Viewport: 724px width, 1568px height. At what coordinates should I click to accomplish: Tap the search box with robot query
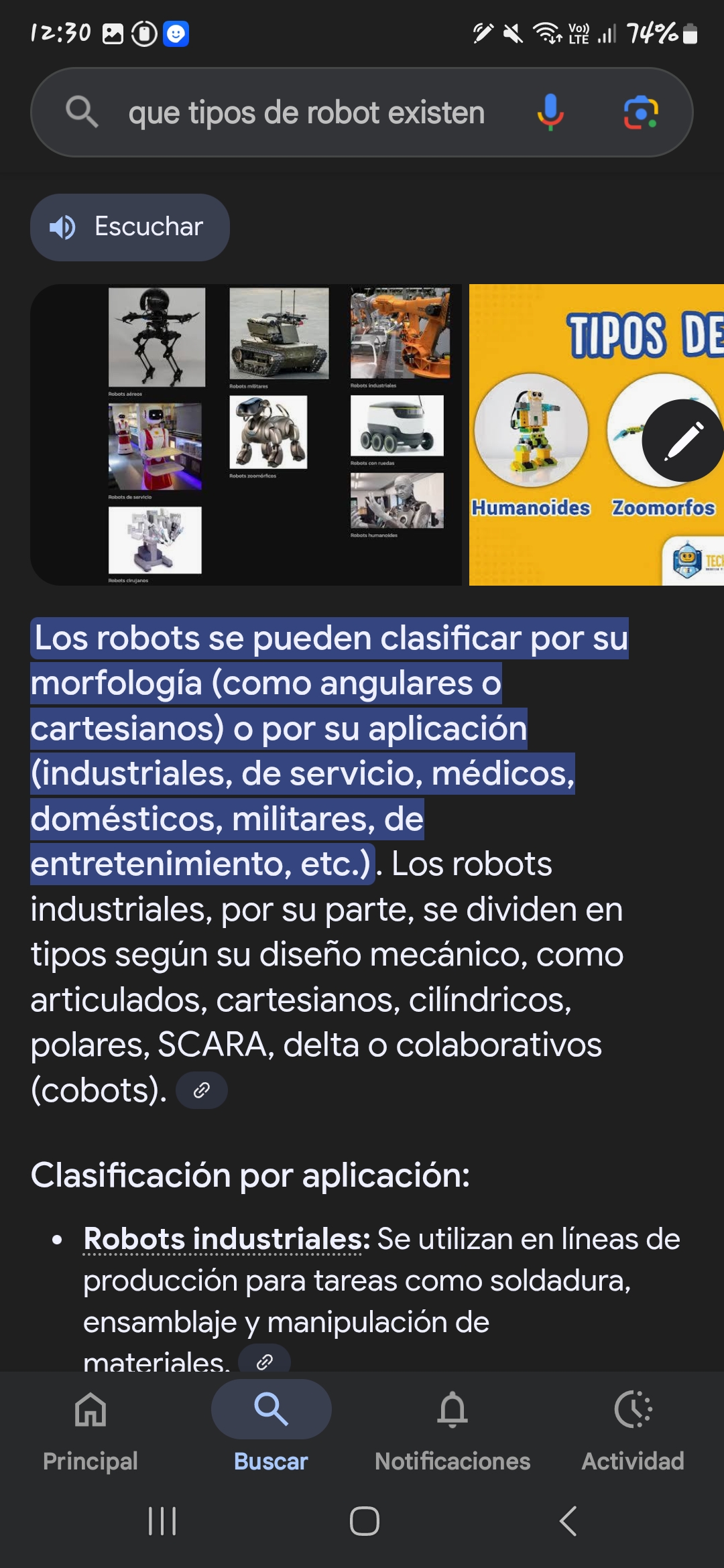[x=306, y=113]
